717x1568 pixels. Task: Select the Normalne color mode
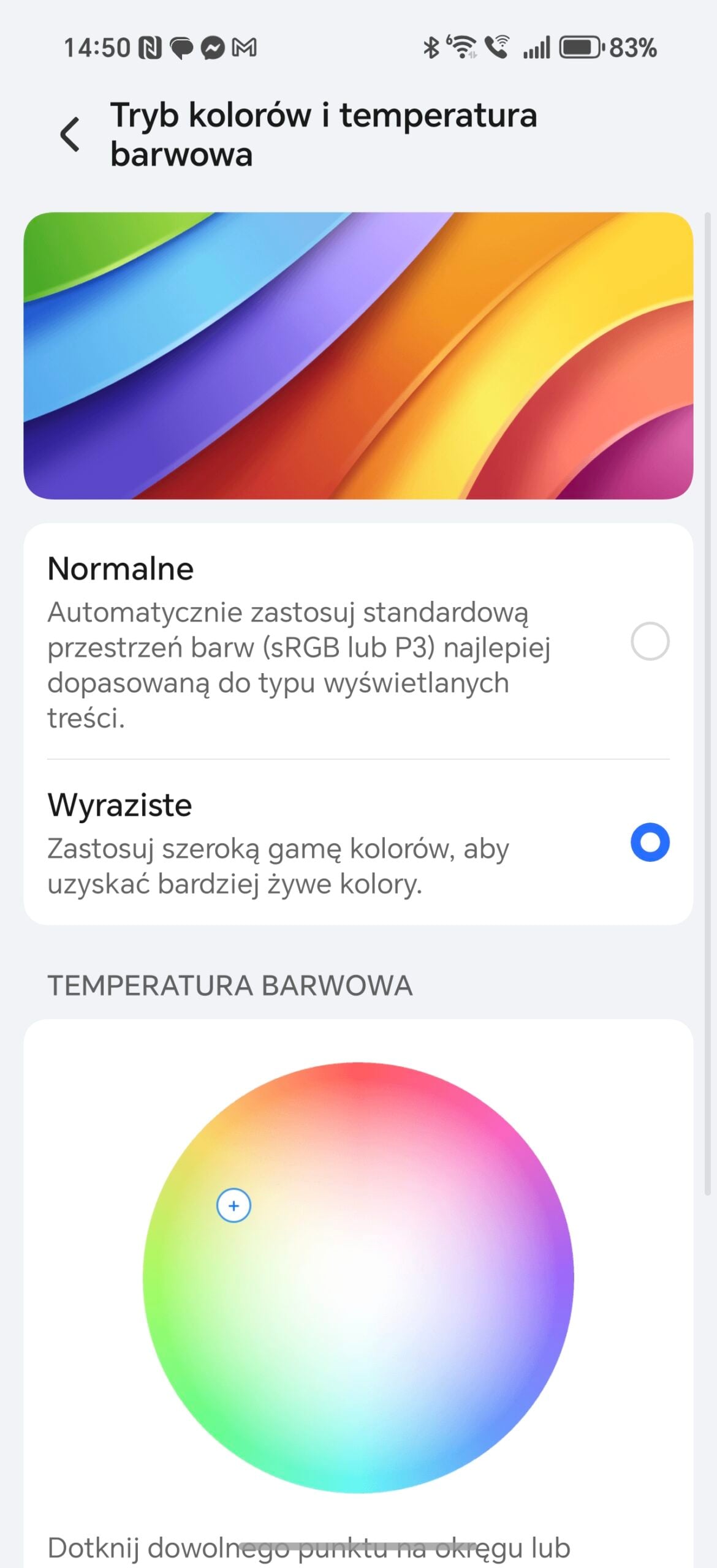pos(358,641)
